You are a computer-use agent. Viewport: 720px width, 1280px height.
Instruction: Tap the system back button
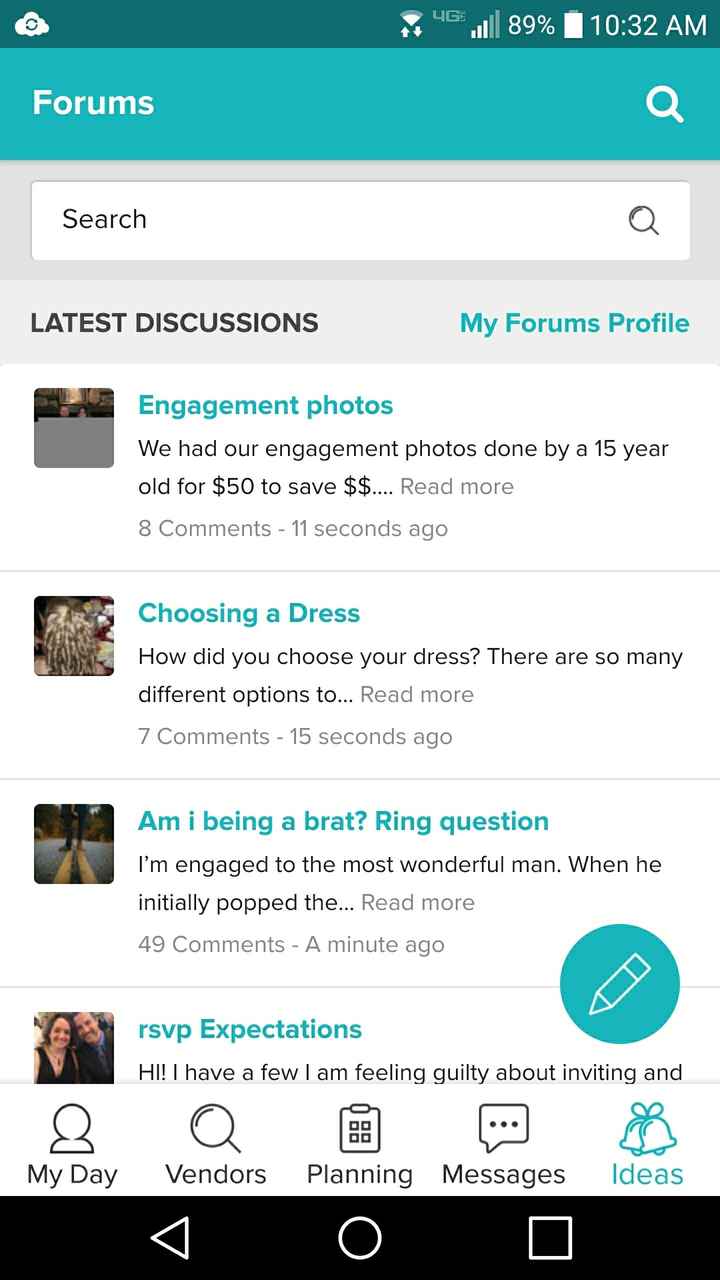(170, 1238)
